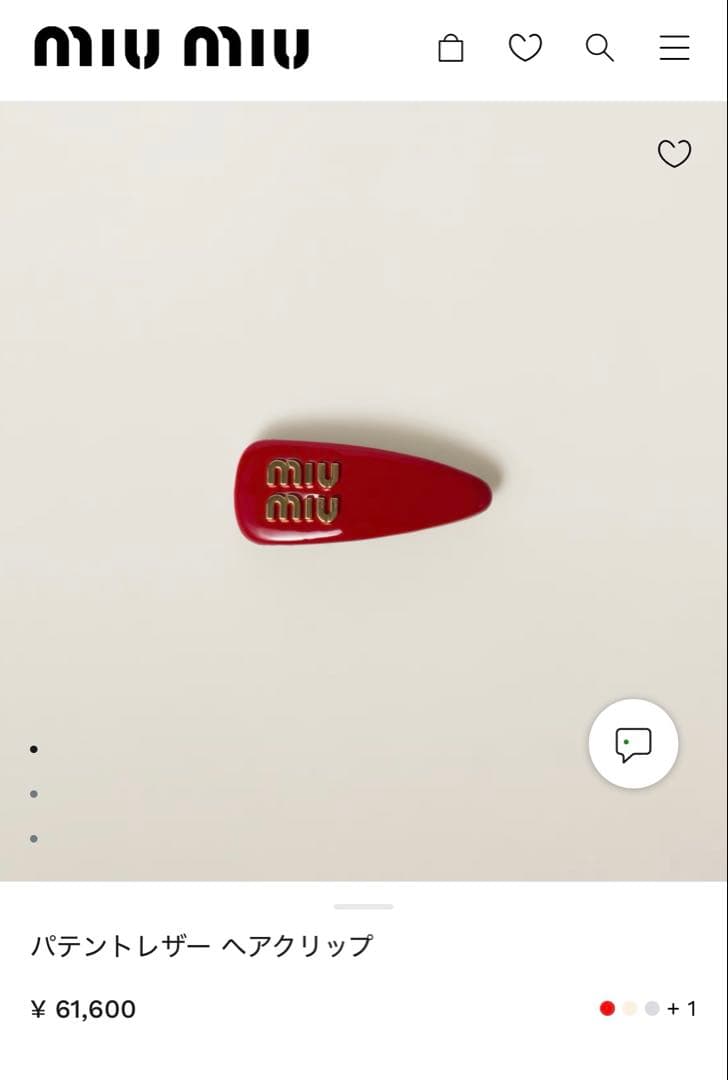Select the search icon next to the heart

[600, 47]
